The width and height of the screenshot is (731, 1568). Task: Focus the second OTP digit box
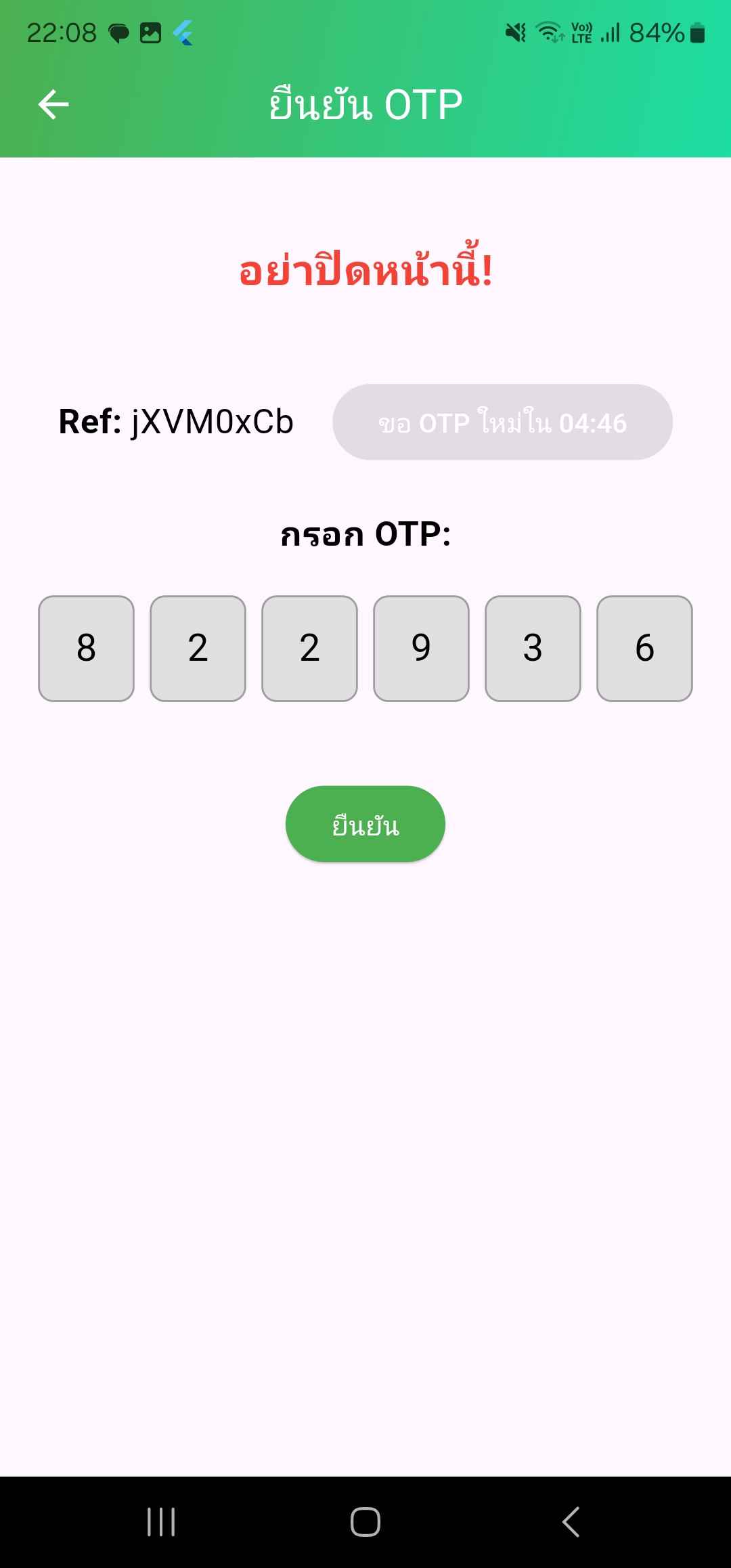tap(198, 648)
